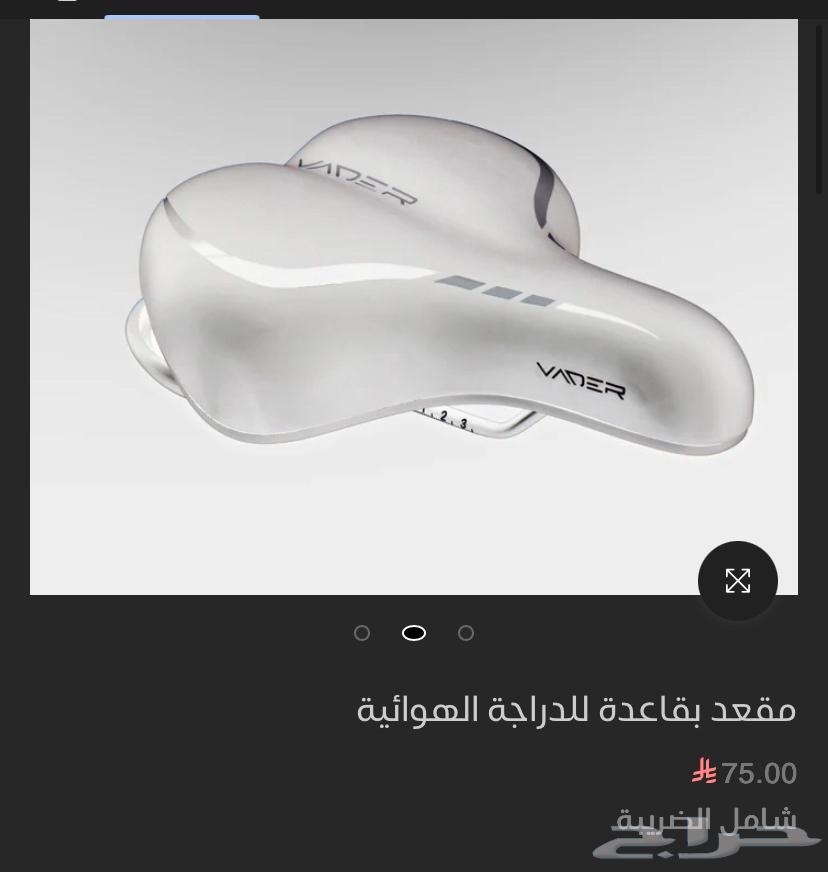Click the VADER logo on the saddle top
Viewport: 828px width, 872px height.
pos(358,183)
